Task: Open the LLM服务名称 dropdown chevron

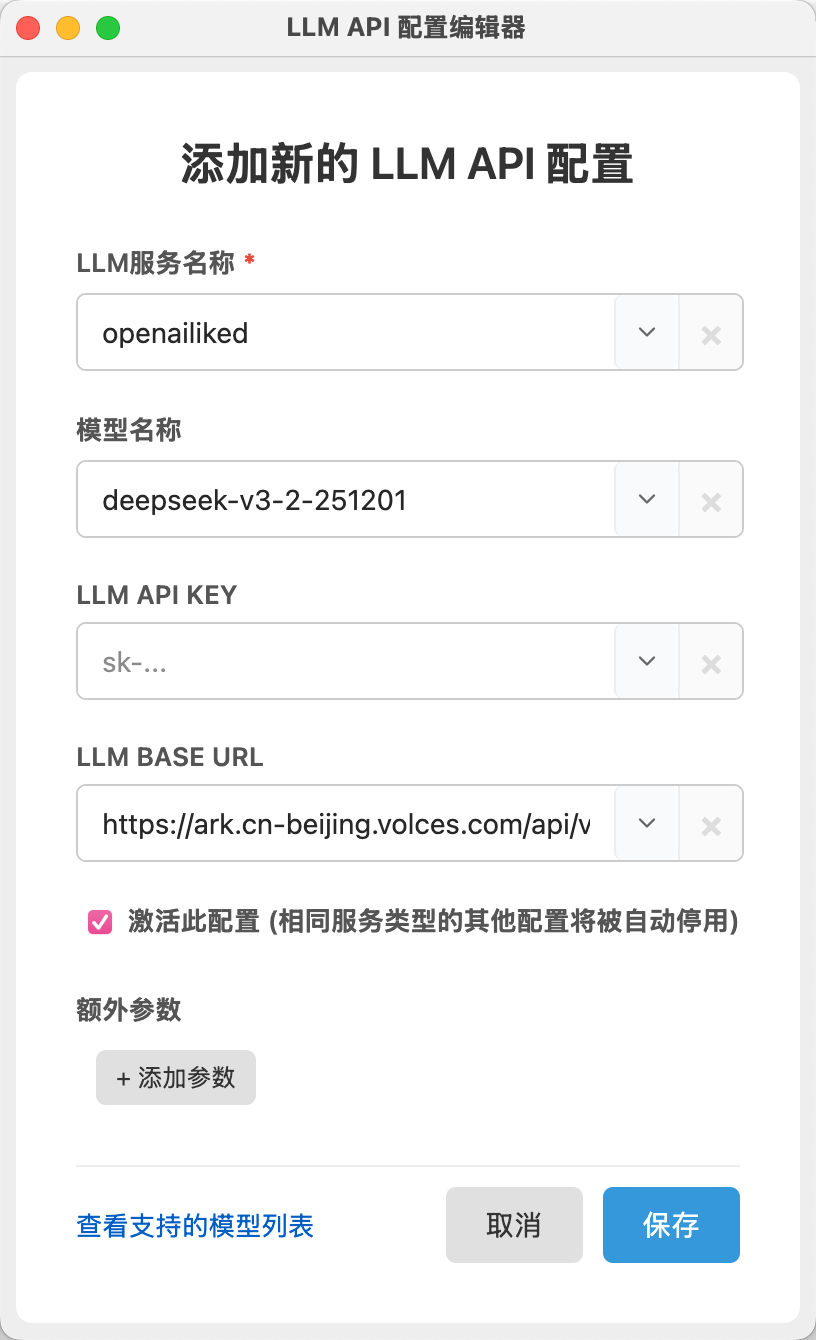Action: coord(646,332)
